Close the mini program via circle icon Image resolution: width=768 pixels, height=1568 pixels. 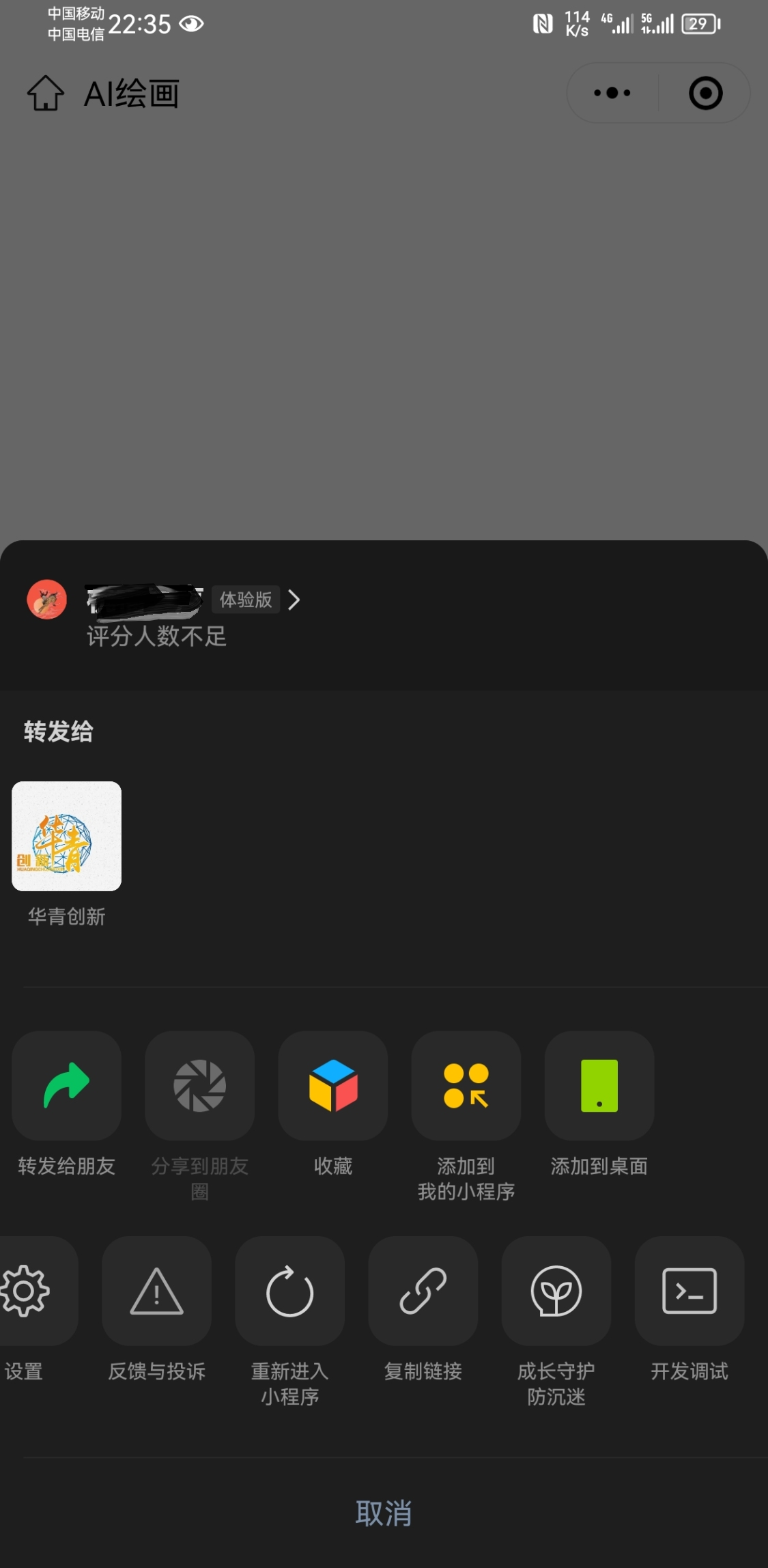coord(705,93)
